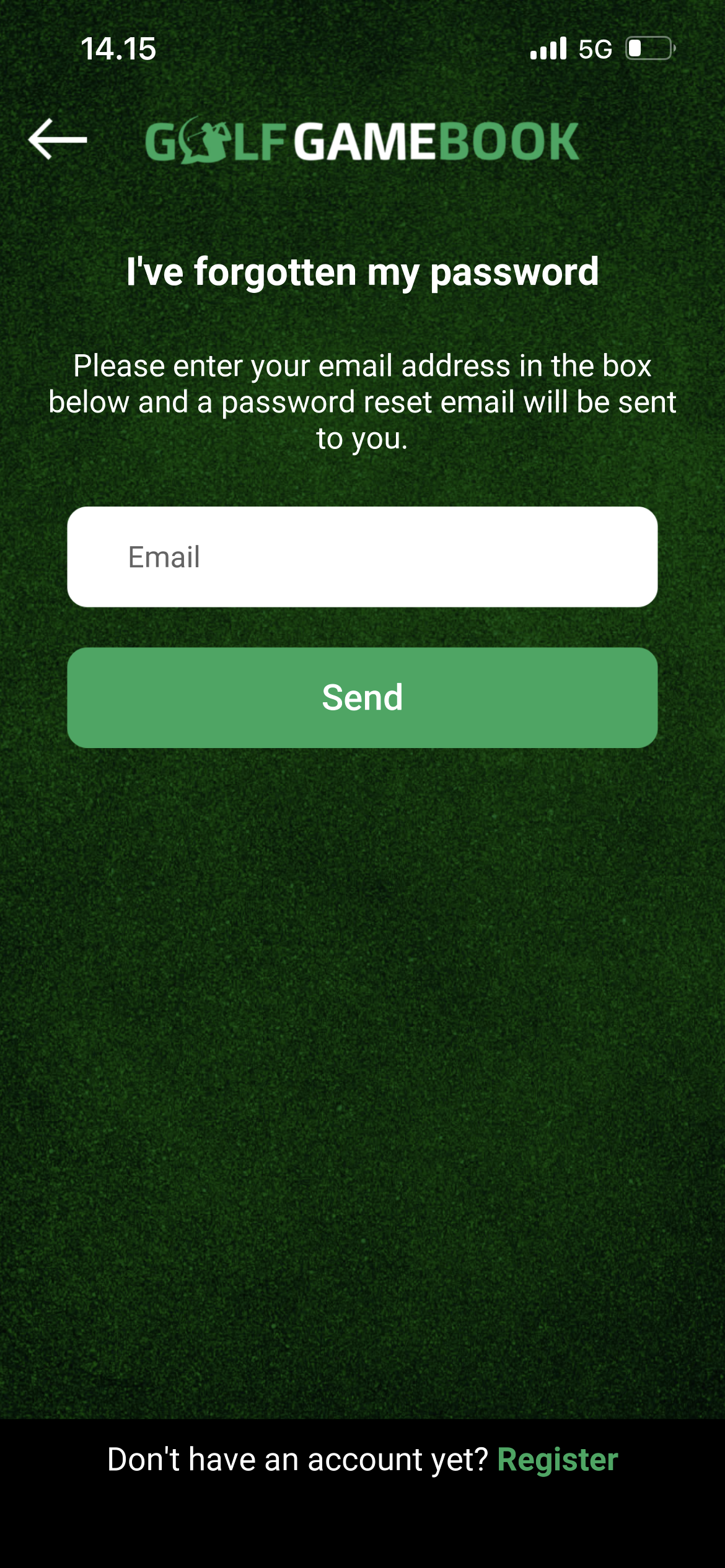Open the Register link
Screen dimensions: 725x1568
558,1460
